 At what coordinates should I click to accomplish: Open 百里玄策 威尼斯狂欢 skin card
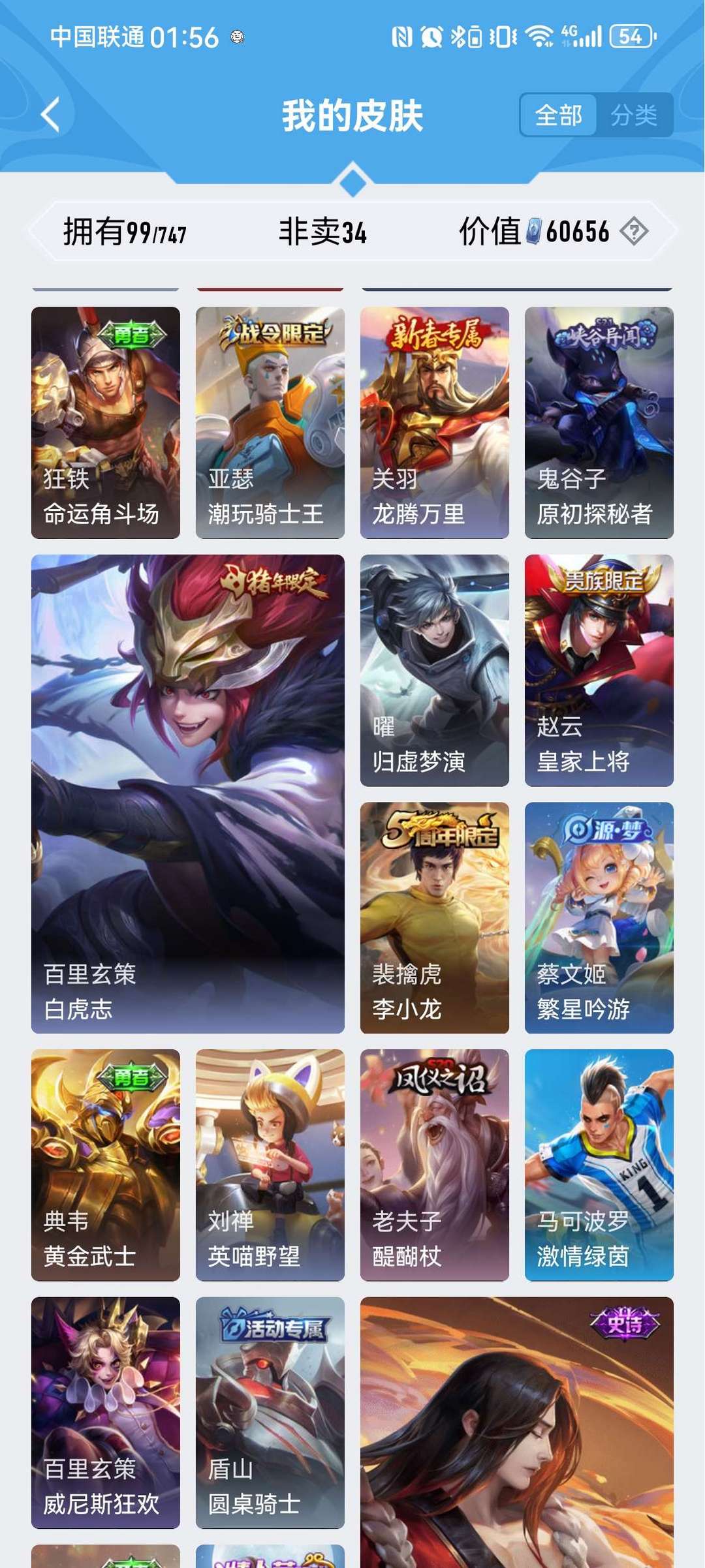pos(106,1413)
